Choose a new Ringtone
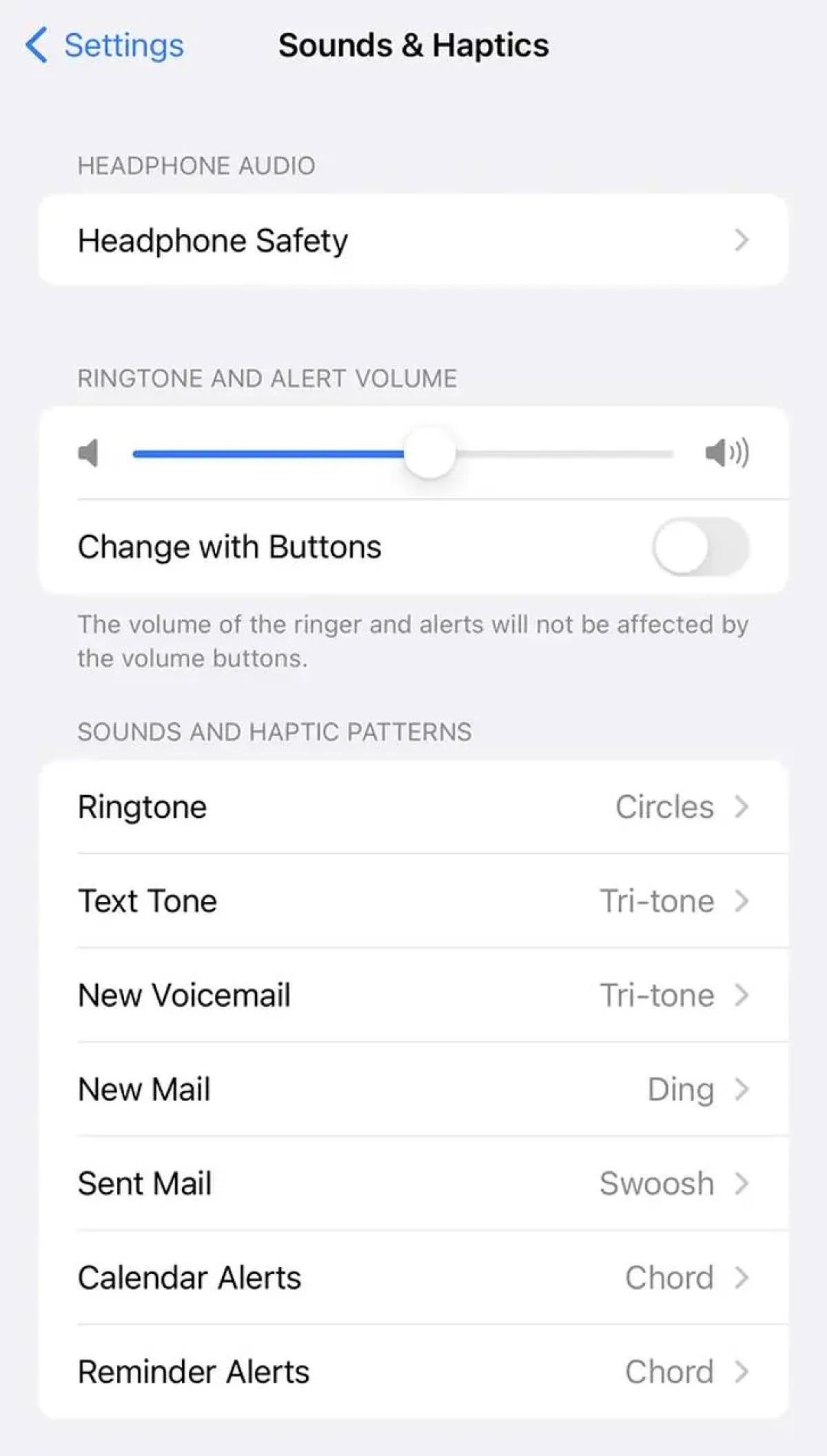The width and height of the screenshot is (827, 1456). pos(413,807)
